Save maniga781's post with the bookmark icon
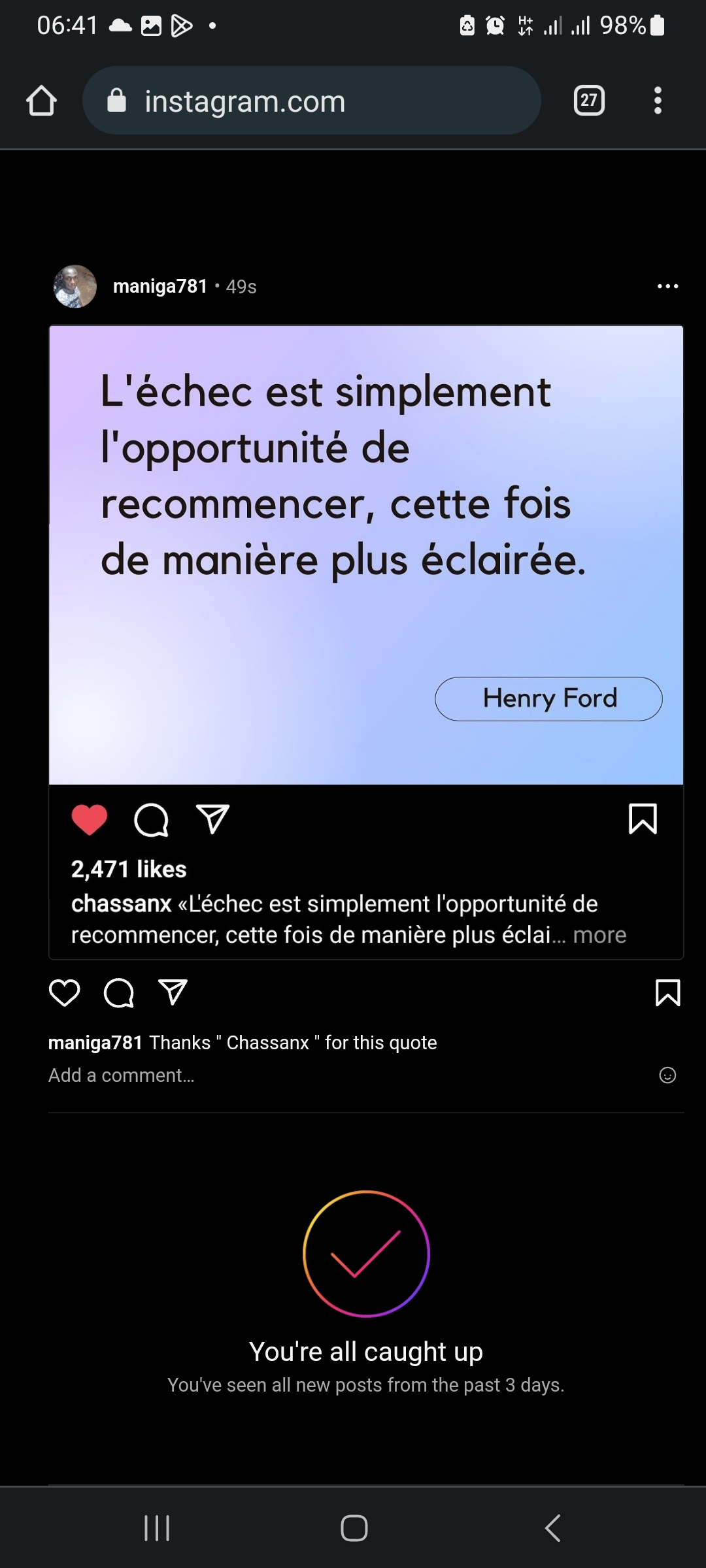This screenshot has width=706, height=1568. pyautogui.click(x=667, y=992)
